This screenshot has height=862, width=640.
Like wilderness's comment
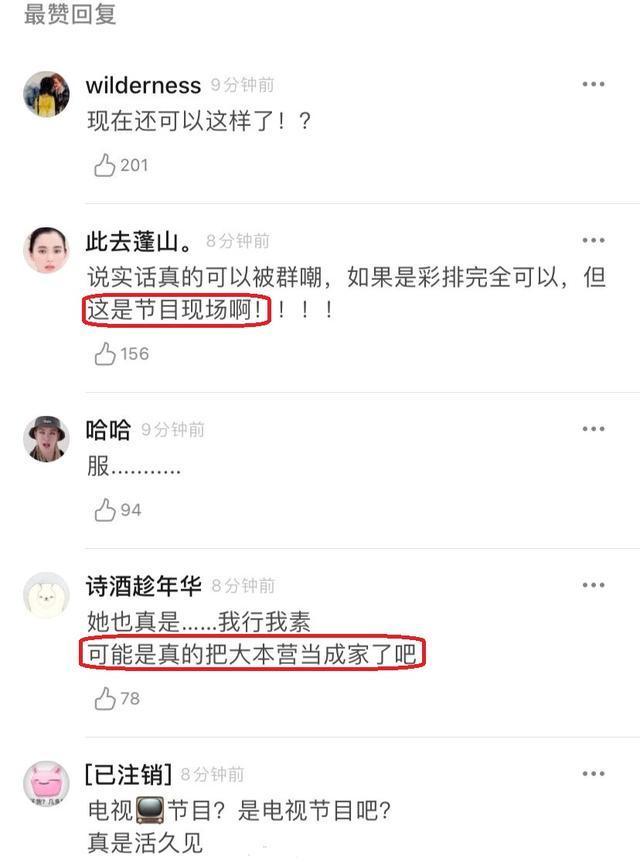coord(105,165)
